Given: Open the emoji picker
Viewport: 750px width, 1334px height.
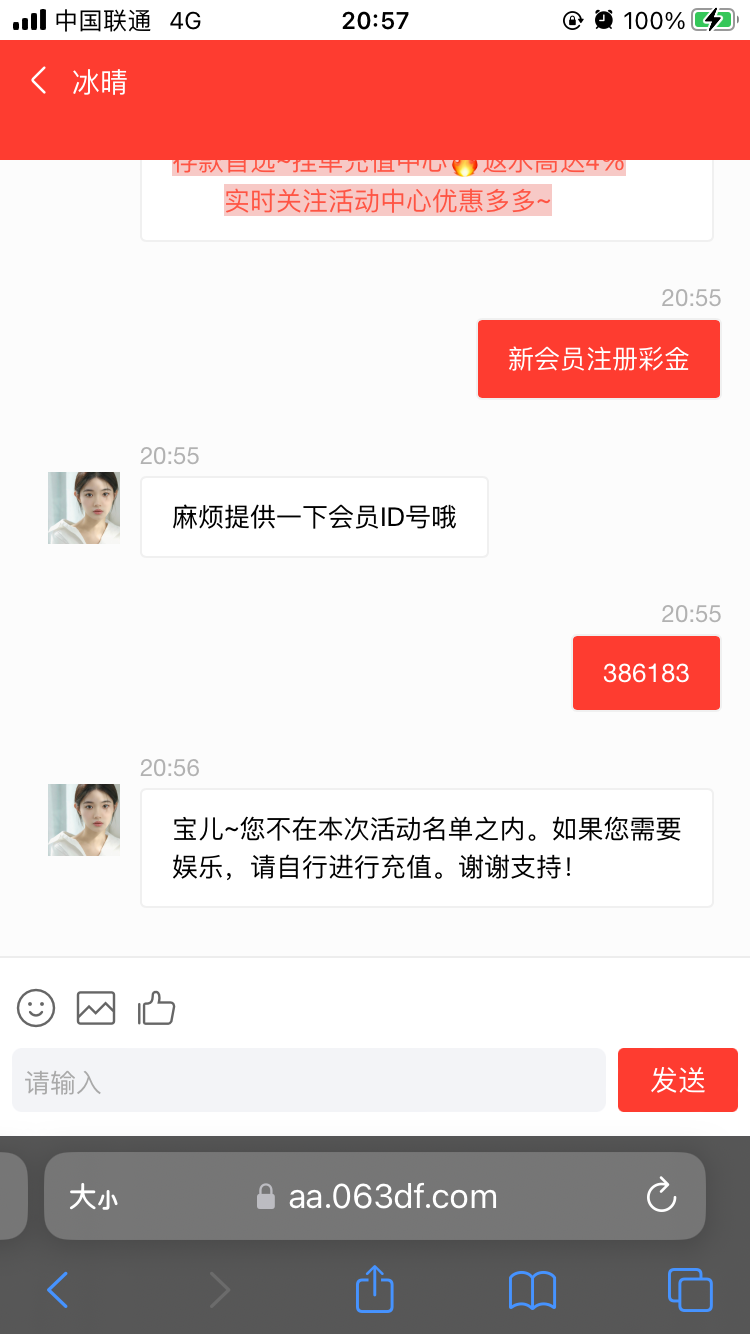Looking at the screenshot, I should pos(36,1008).
